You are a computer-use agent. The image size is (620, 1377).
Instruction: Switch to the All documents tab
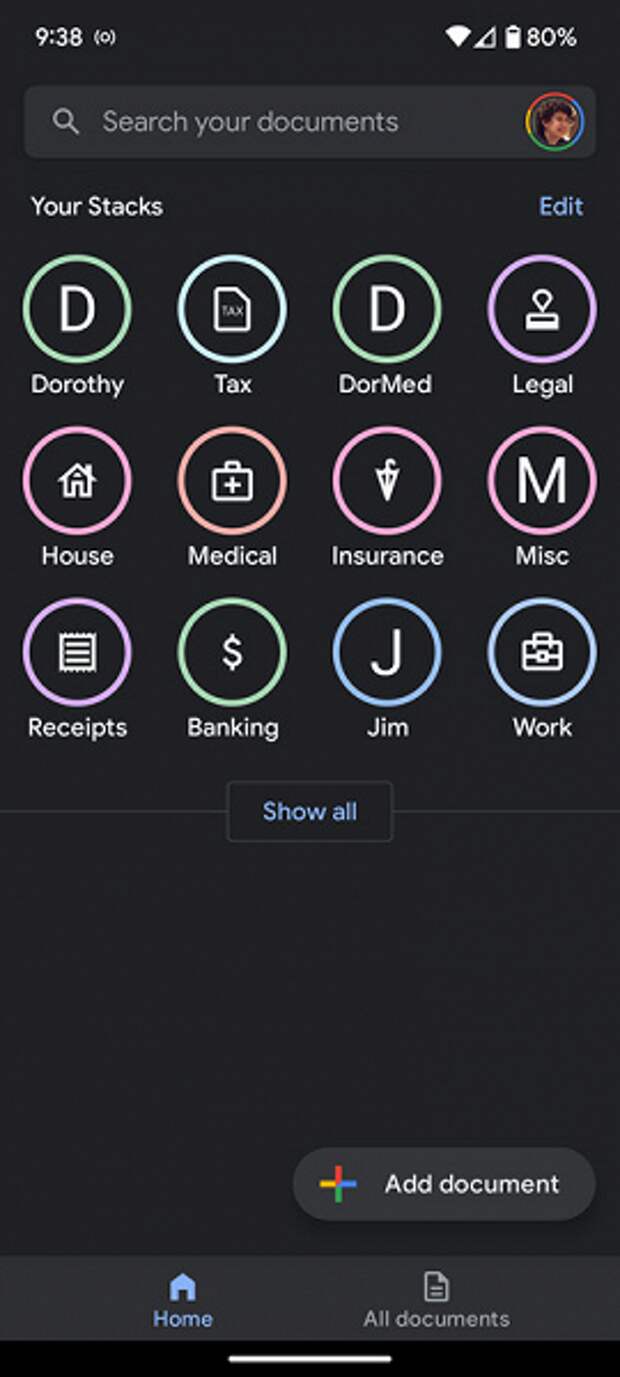pos(436,1300)
